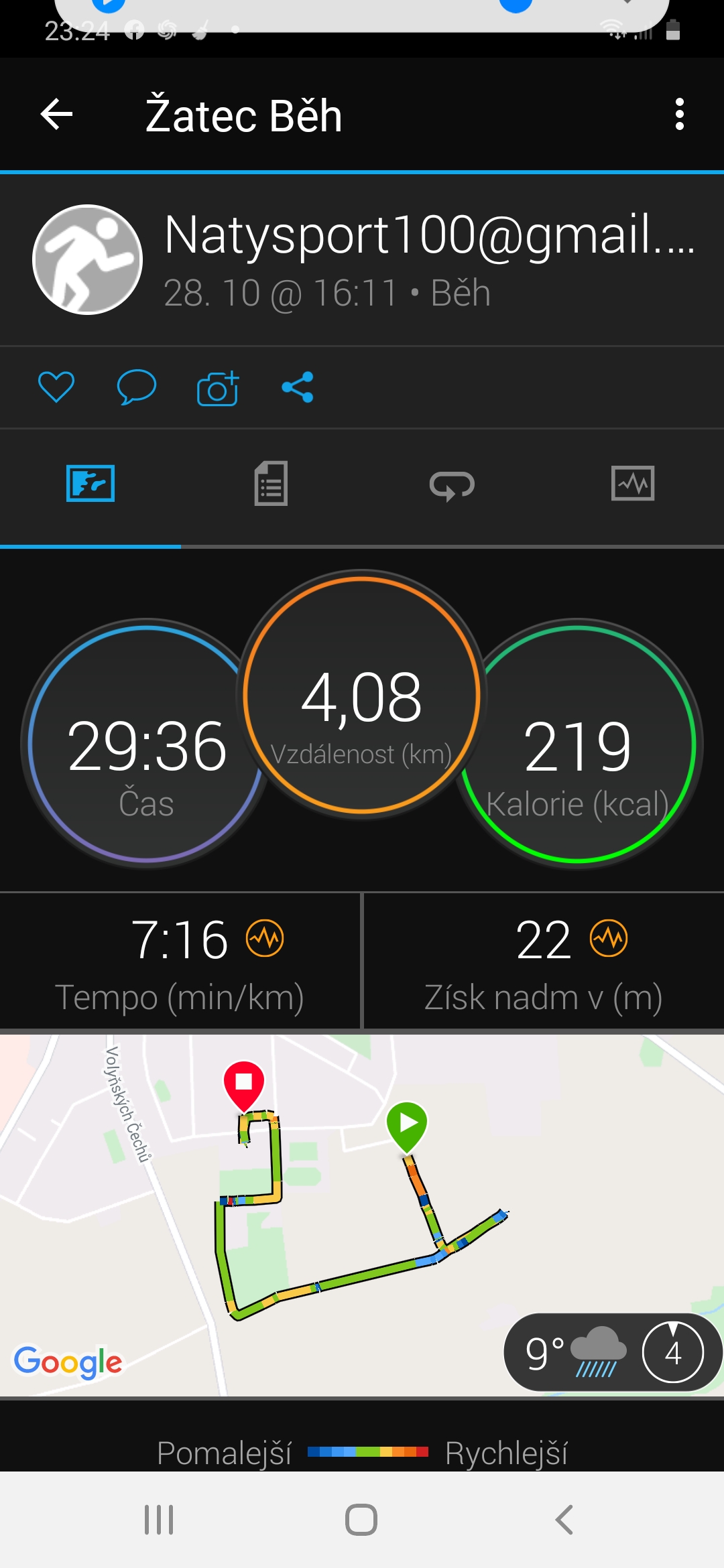Switch to the charts tab
The height and width of the screenshot is (1568, 724).
coord(633,483)
